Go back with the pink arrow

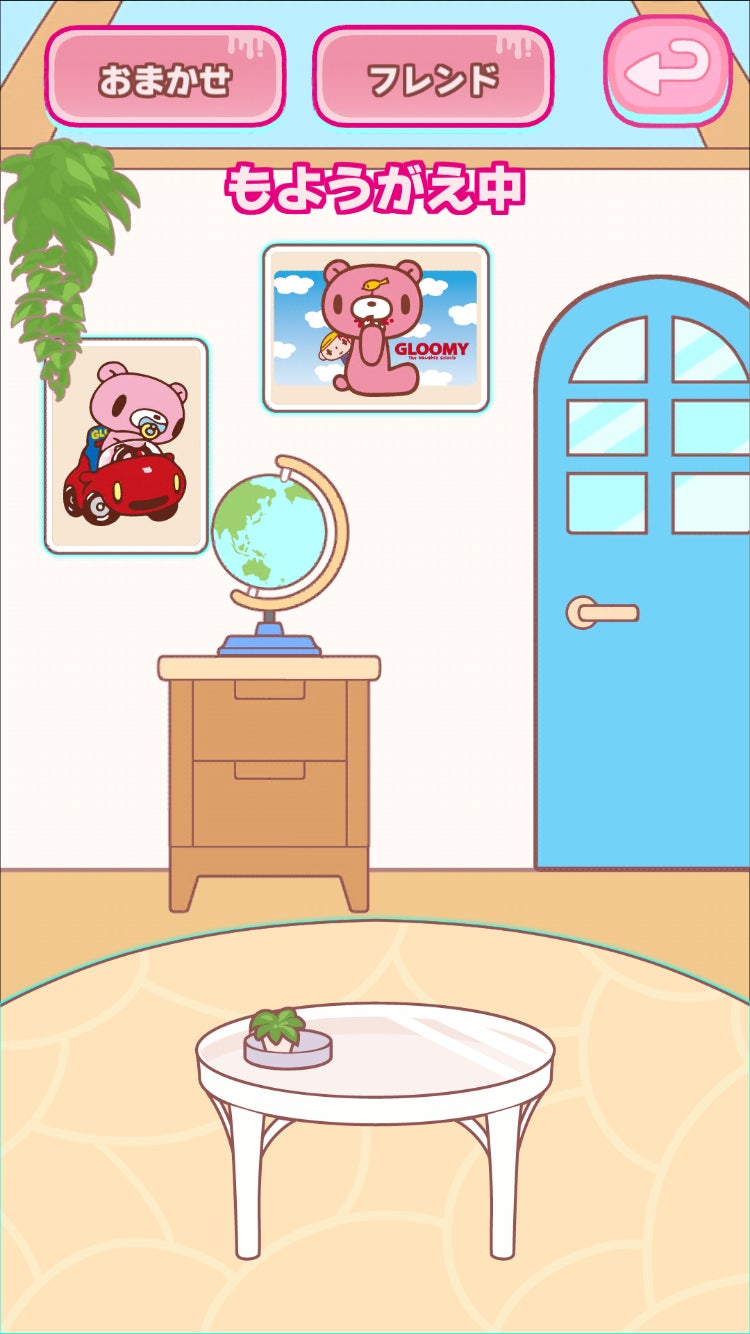pyautogui.click(x=668, y=70)
